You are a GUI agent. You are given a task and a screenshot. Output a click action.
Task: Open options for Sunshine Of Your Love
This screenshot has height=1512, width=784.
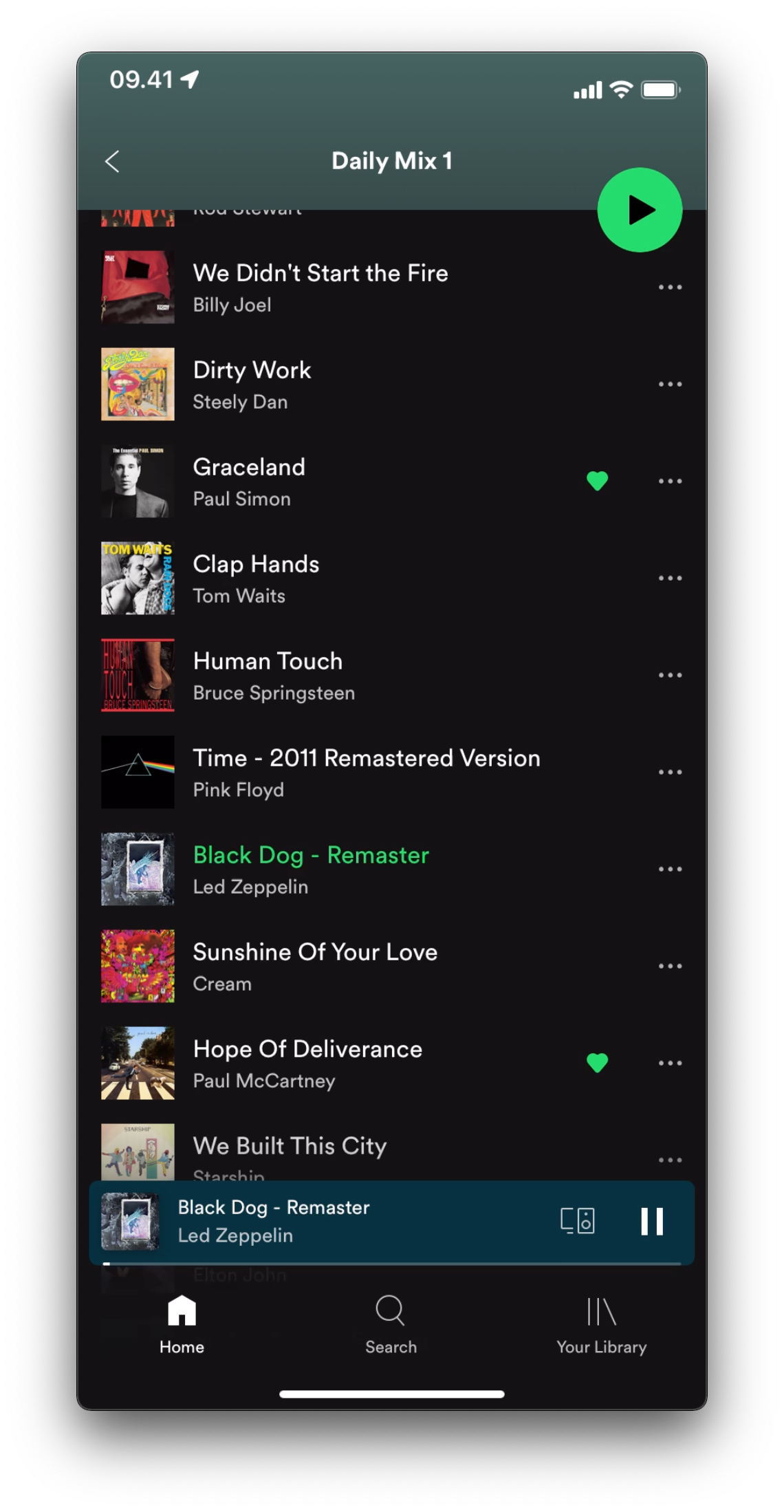pyautogui.click(x=670, y=966)
